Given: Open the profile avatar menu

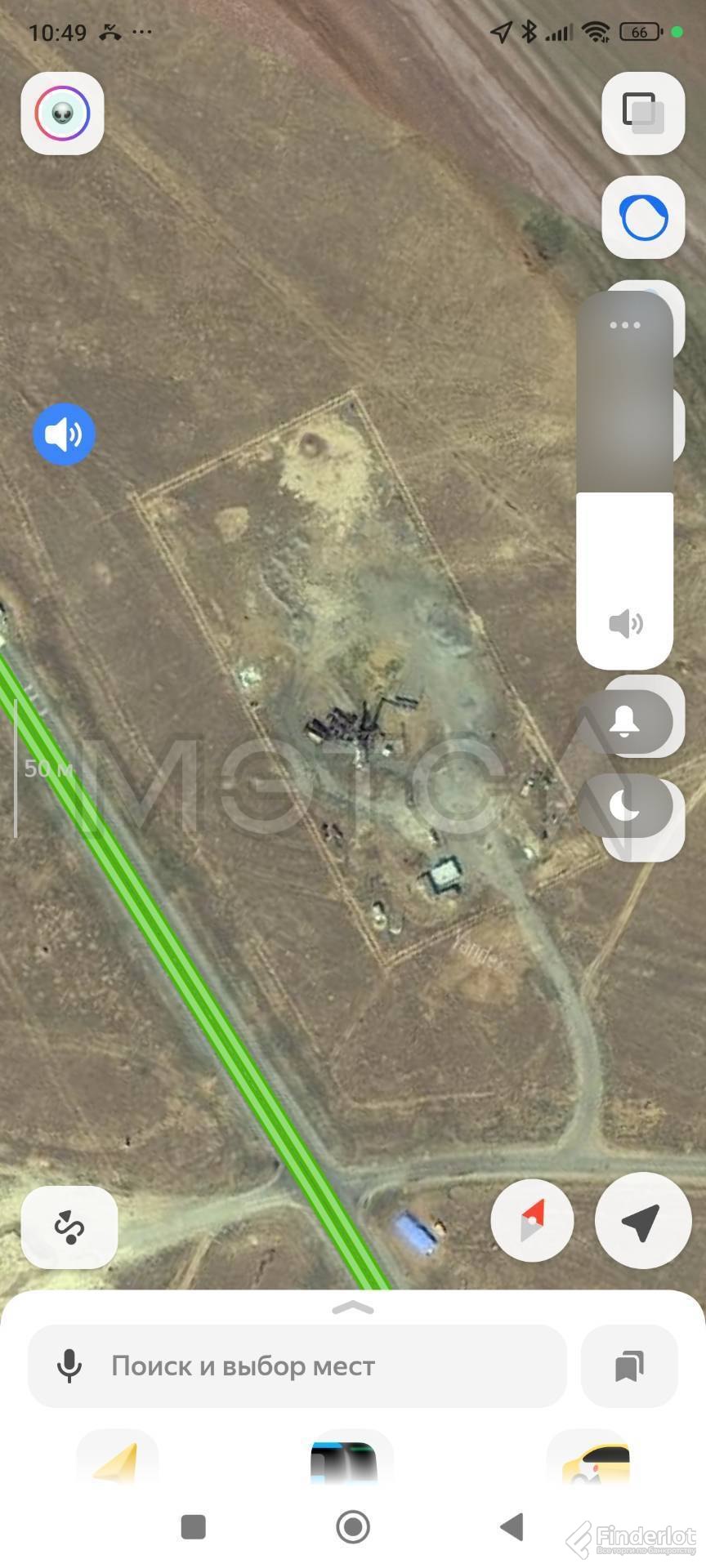Looking at the screenshot, I should coord(62,113).
